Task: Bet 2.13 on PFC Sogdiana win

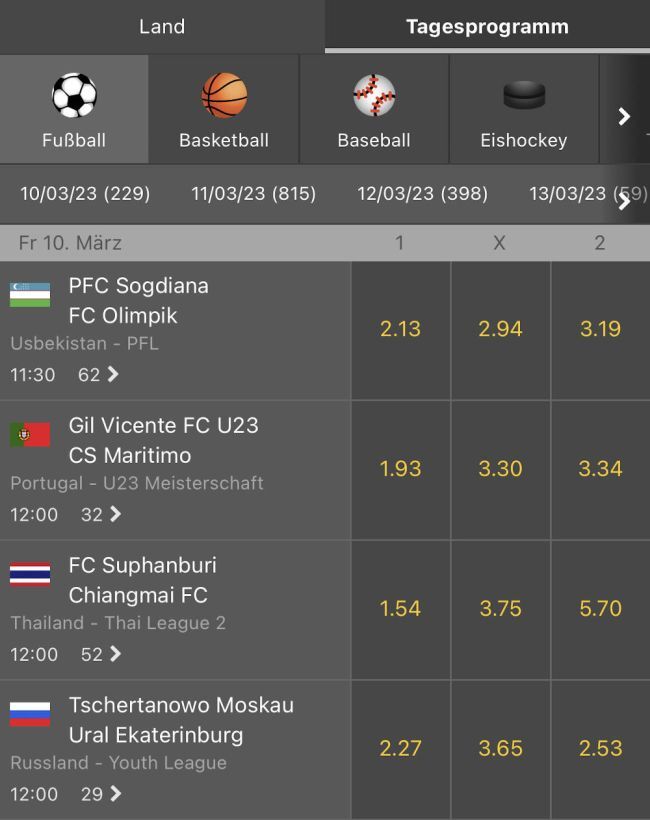Action: coord(400,329)
